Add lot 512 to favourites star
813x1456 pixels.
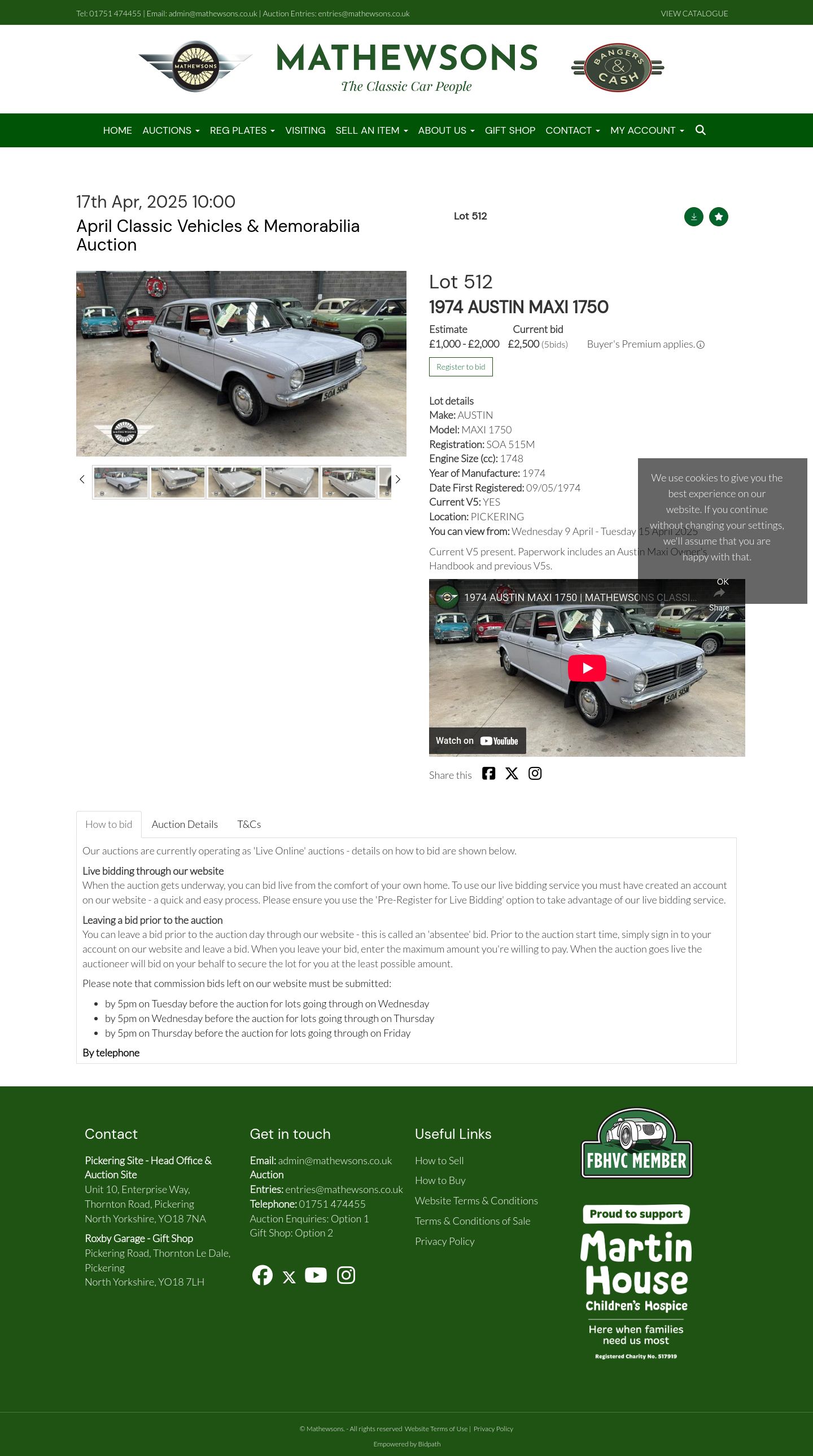tap(719, 217)
